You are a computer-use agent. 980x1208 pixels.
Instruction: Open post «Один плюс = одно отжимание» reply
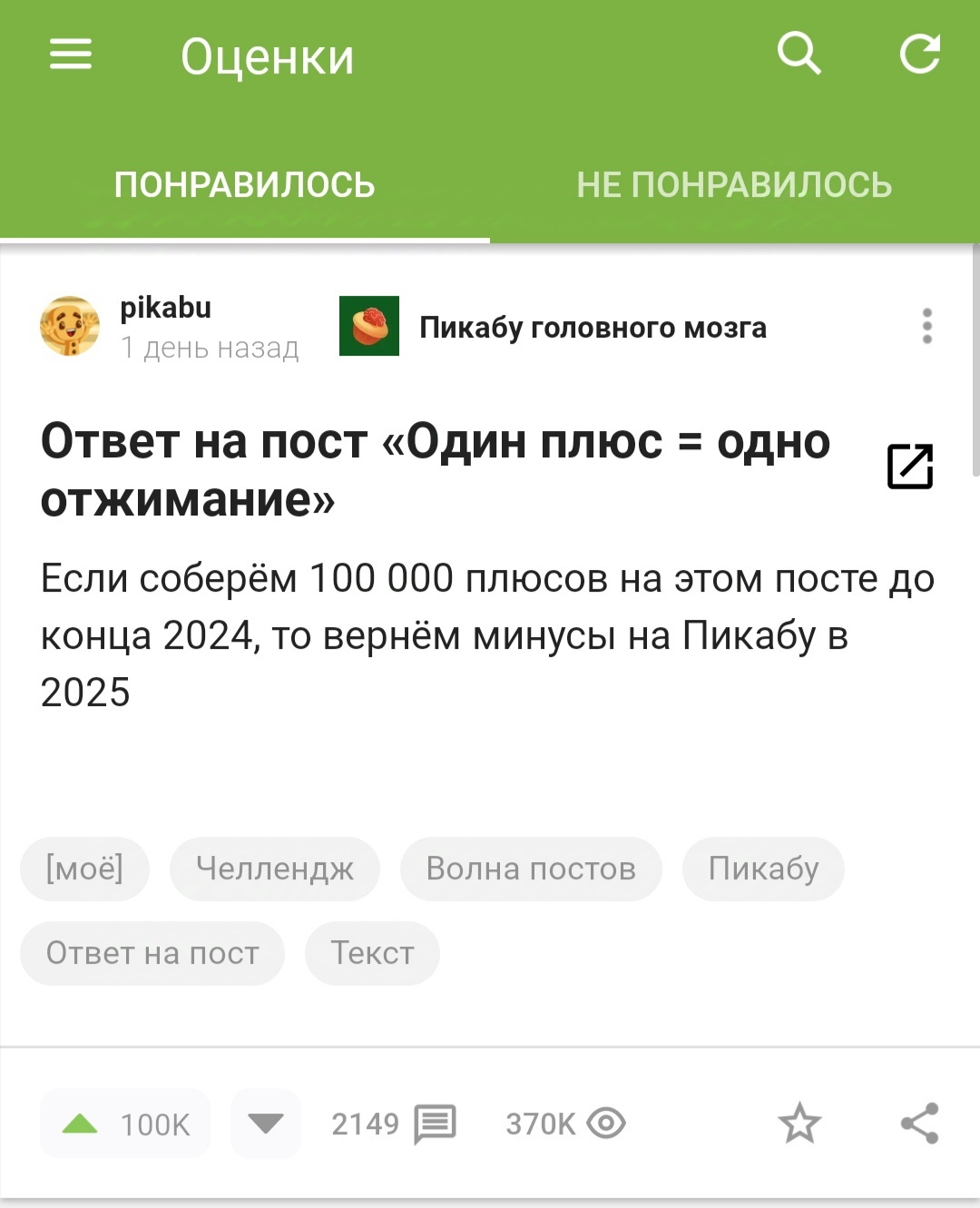point(436,469)
